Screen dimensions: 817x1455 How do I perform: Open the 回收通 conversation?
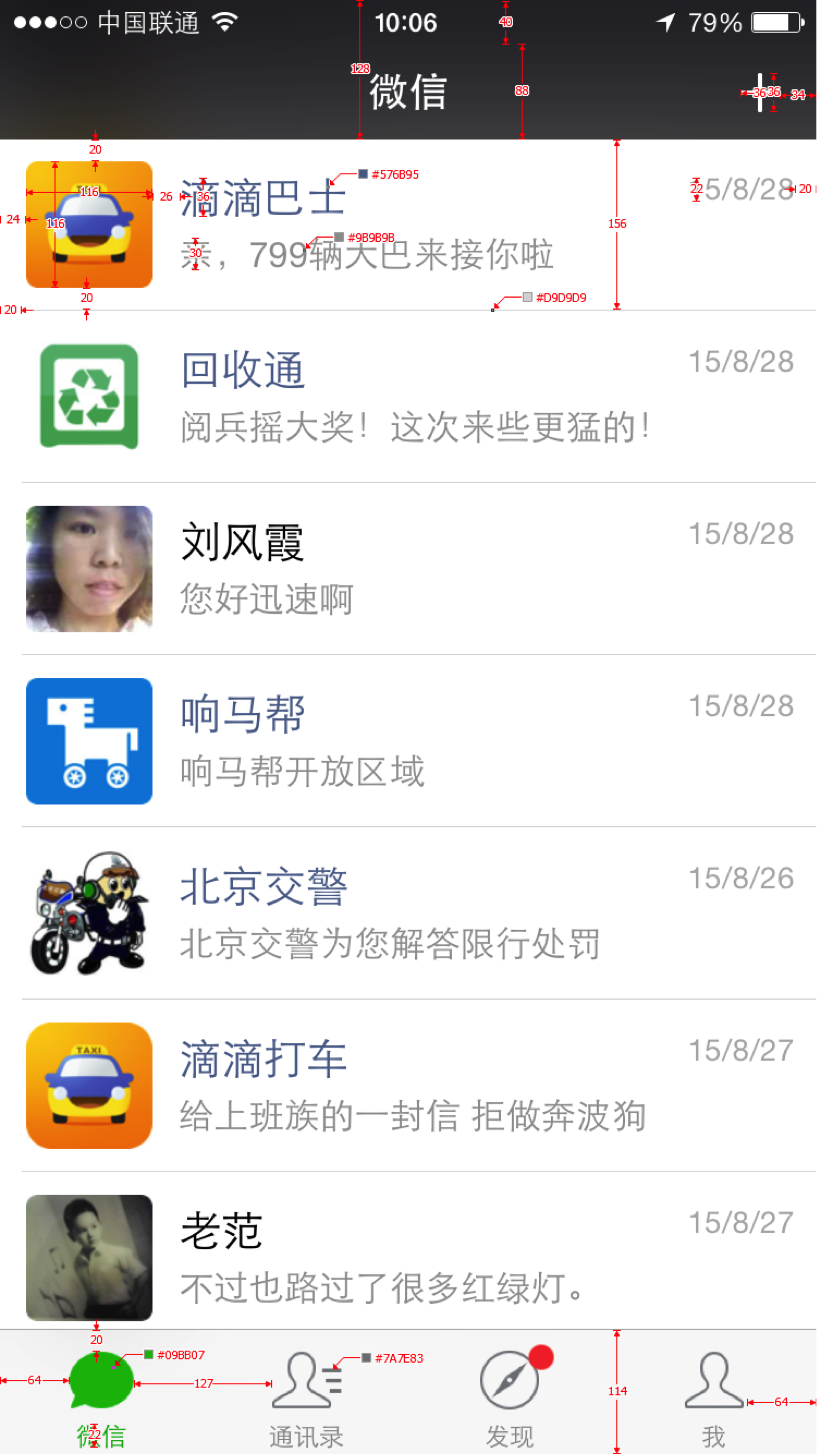tap(408, 397)
